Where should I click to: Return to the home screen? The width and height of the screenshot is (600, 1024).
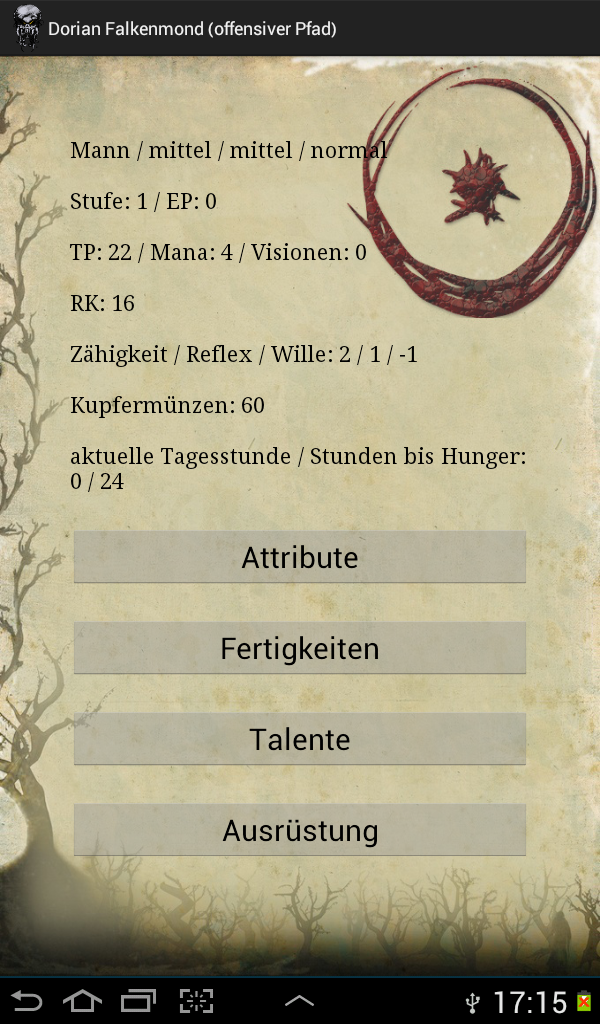point(83,1001)
